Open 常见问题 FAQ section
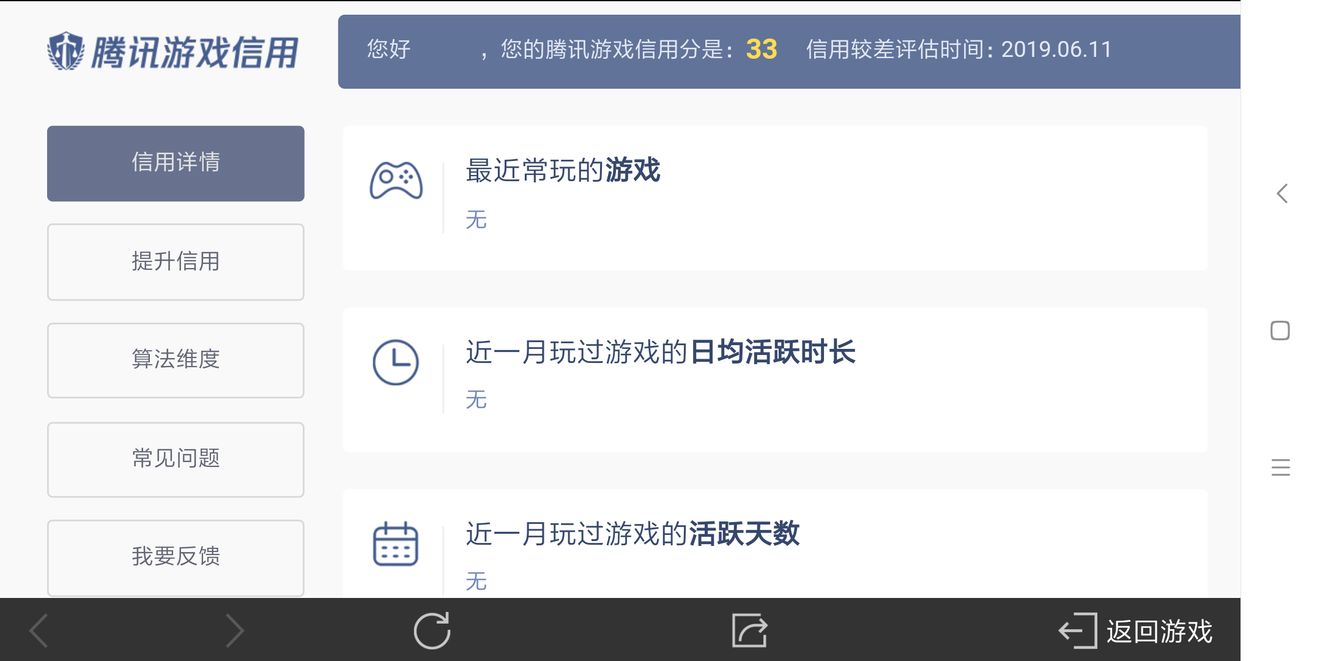 click(175, 458)
